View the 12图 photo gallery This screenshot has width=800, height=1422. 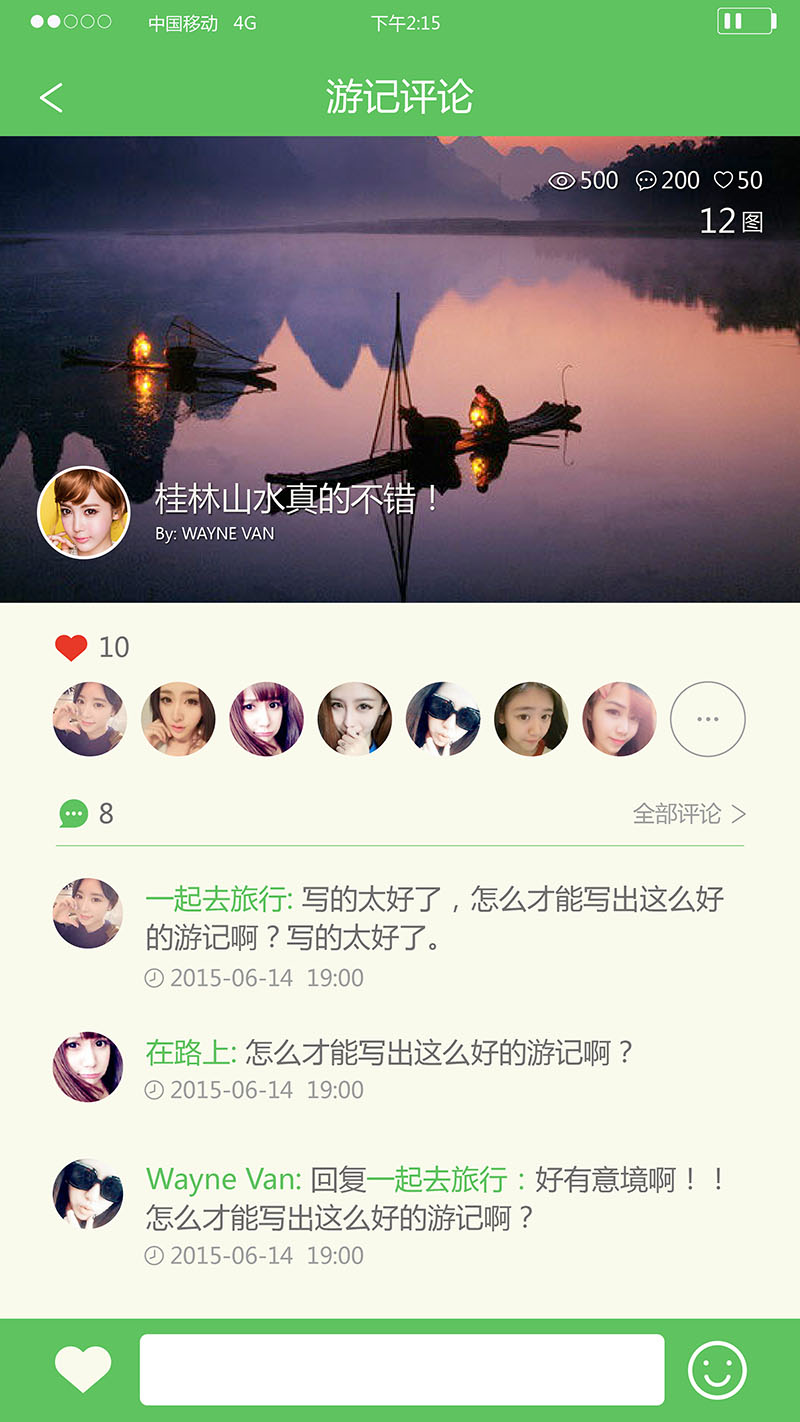point(731,221)
